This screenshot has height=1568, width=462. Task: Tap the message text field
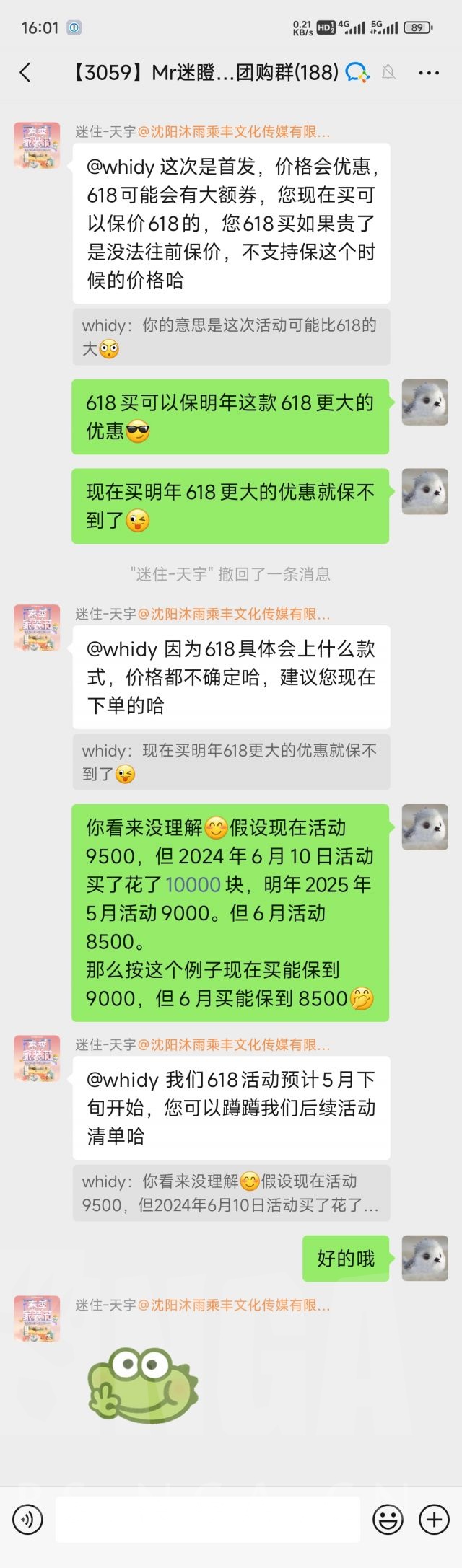pyautogui.click(x=208, y=1519)
